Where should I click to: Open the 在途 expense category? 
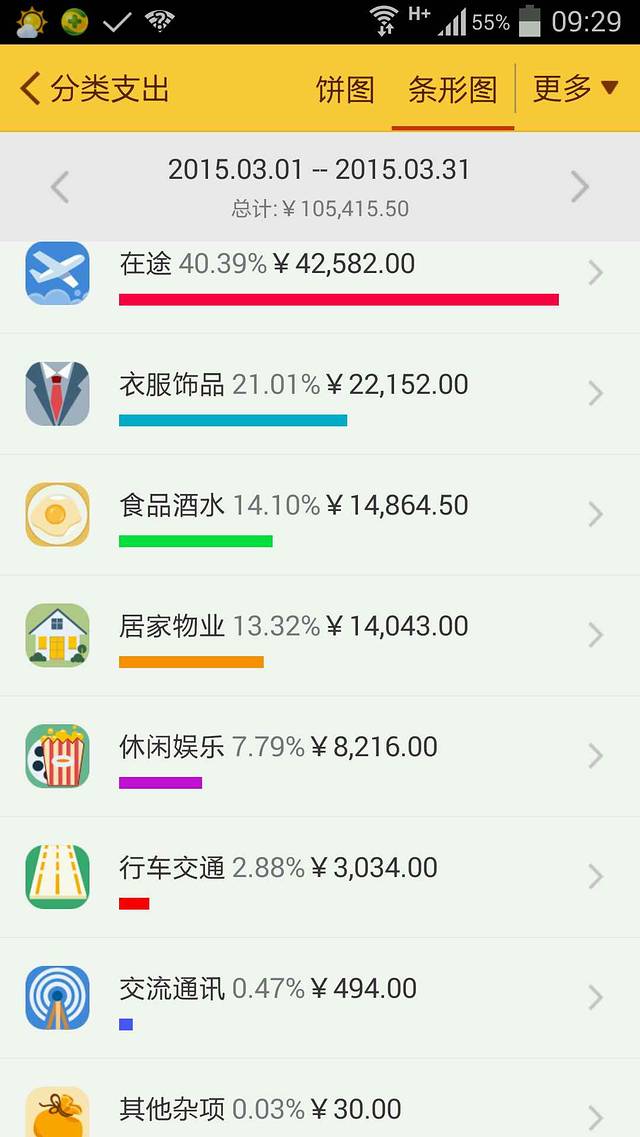320,274
